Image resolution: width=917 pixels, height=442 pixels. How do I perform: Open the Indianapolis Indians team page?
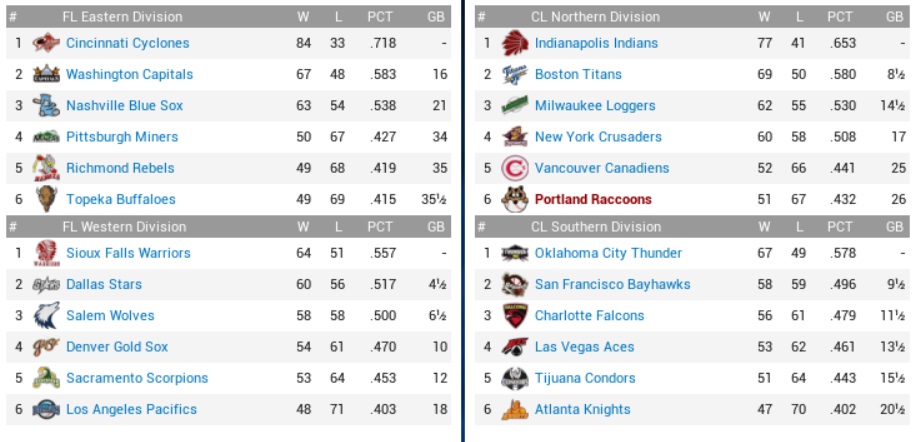596,43
